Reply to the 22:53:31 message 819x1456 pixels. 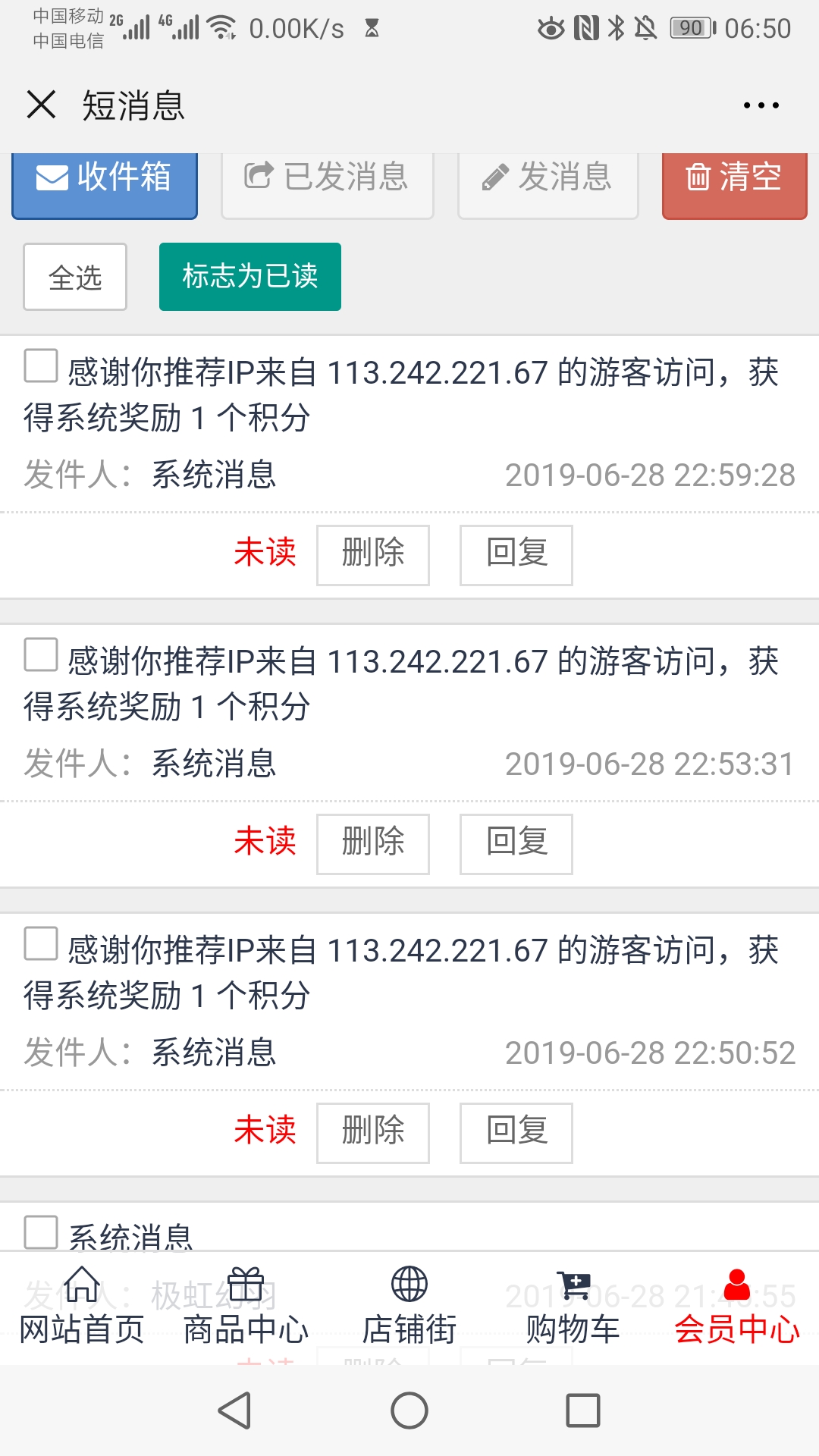click(x=516, y=843)
